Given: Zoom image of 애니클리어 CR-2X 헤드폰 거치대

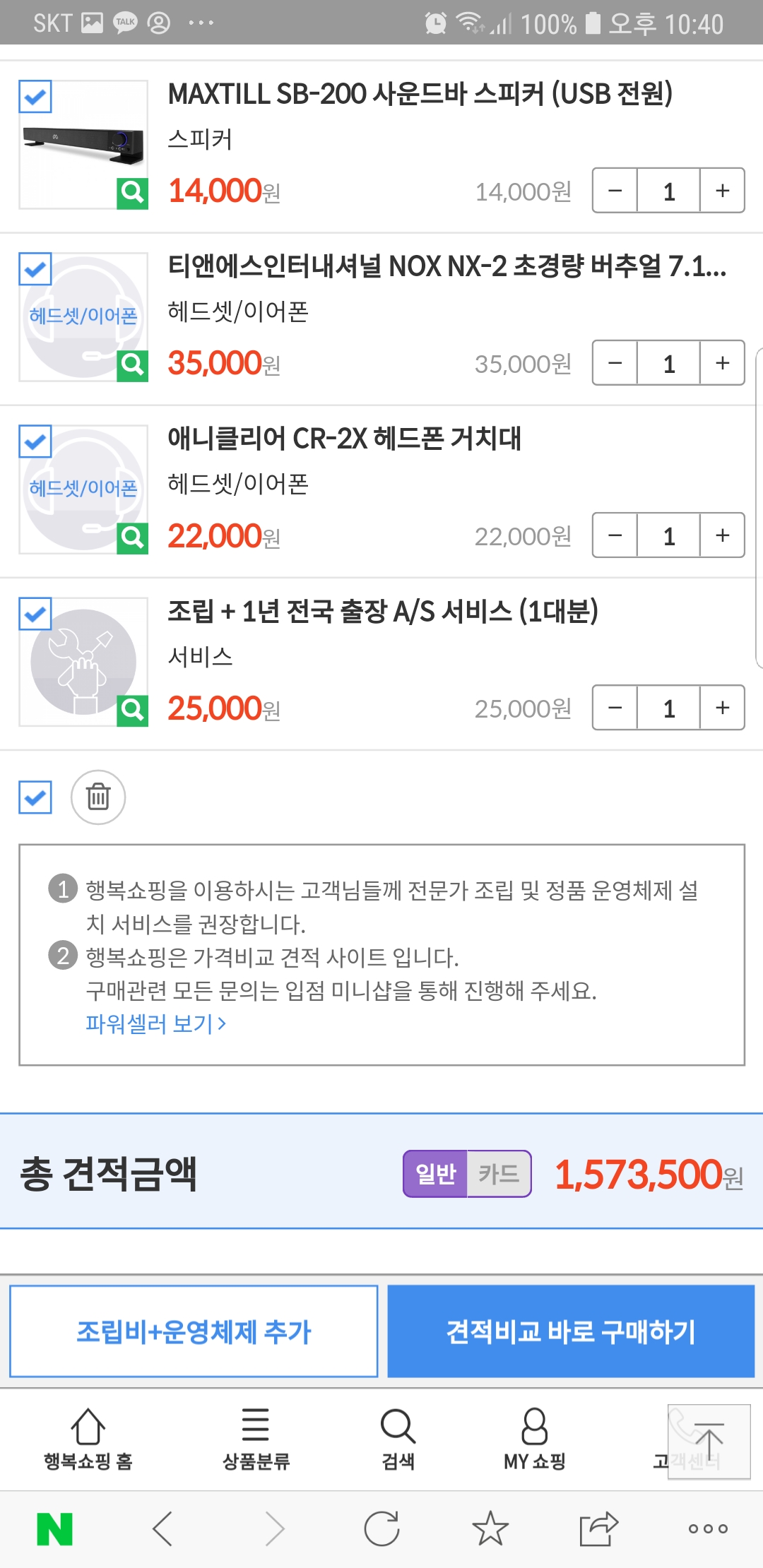Looking at the screenshot, I should click(132, 538).
